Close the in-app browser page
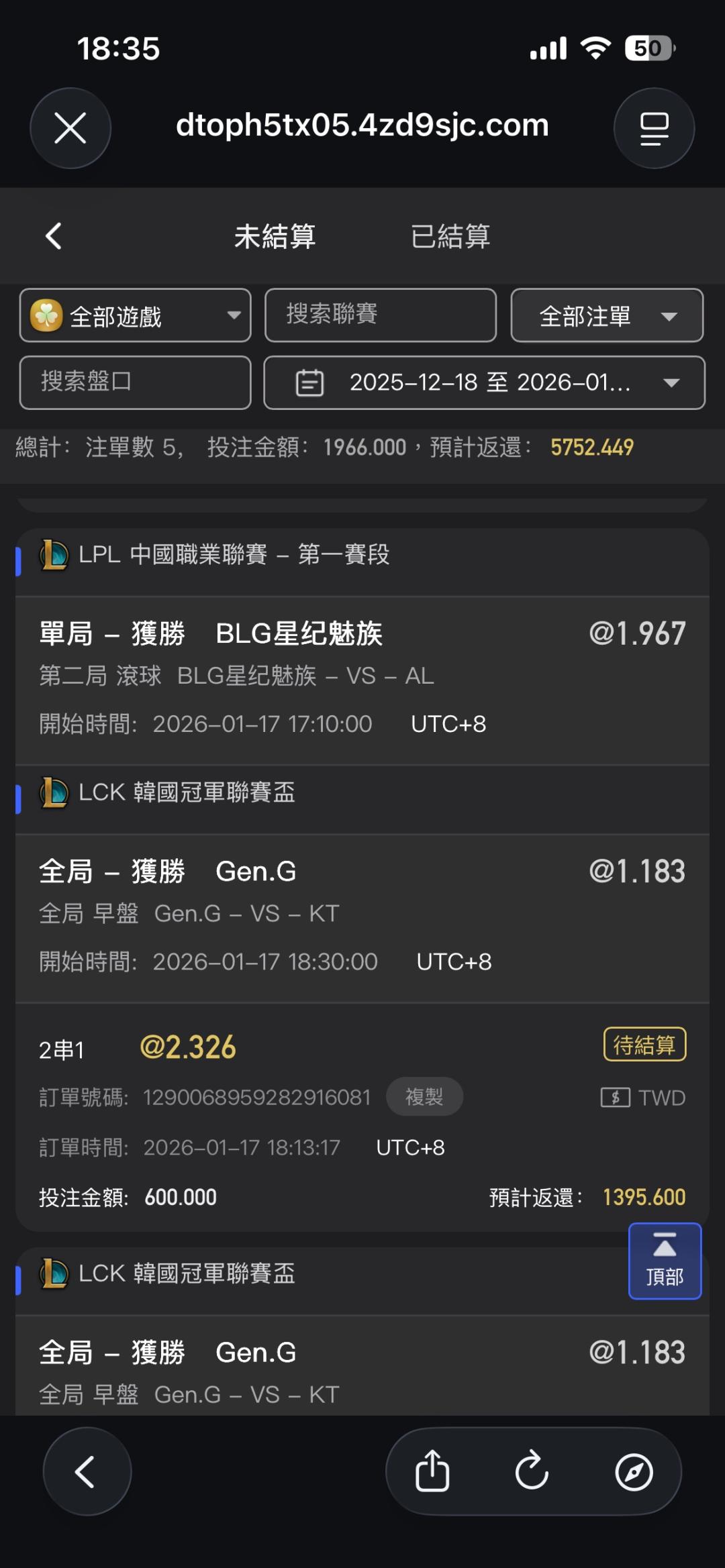 [70, 128]
